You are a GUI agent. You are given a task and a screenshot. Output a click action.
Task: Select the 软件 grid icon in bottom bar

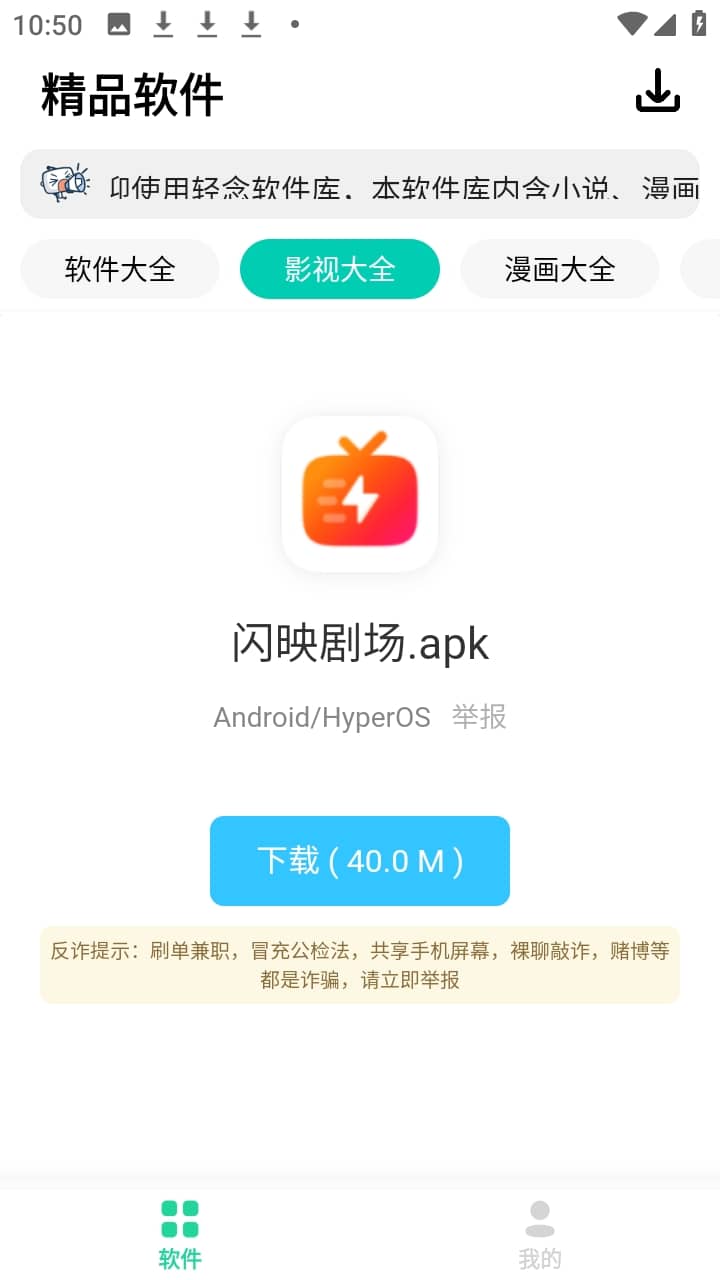point(179,1215)
